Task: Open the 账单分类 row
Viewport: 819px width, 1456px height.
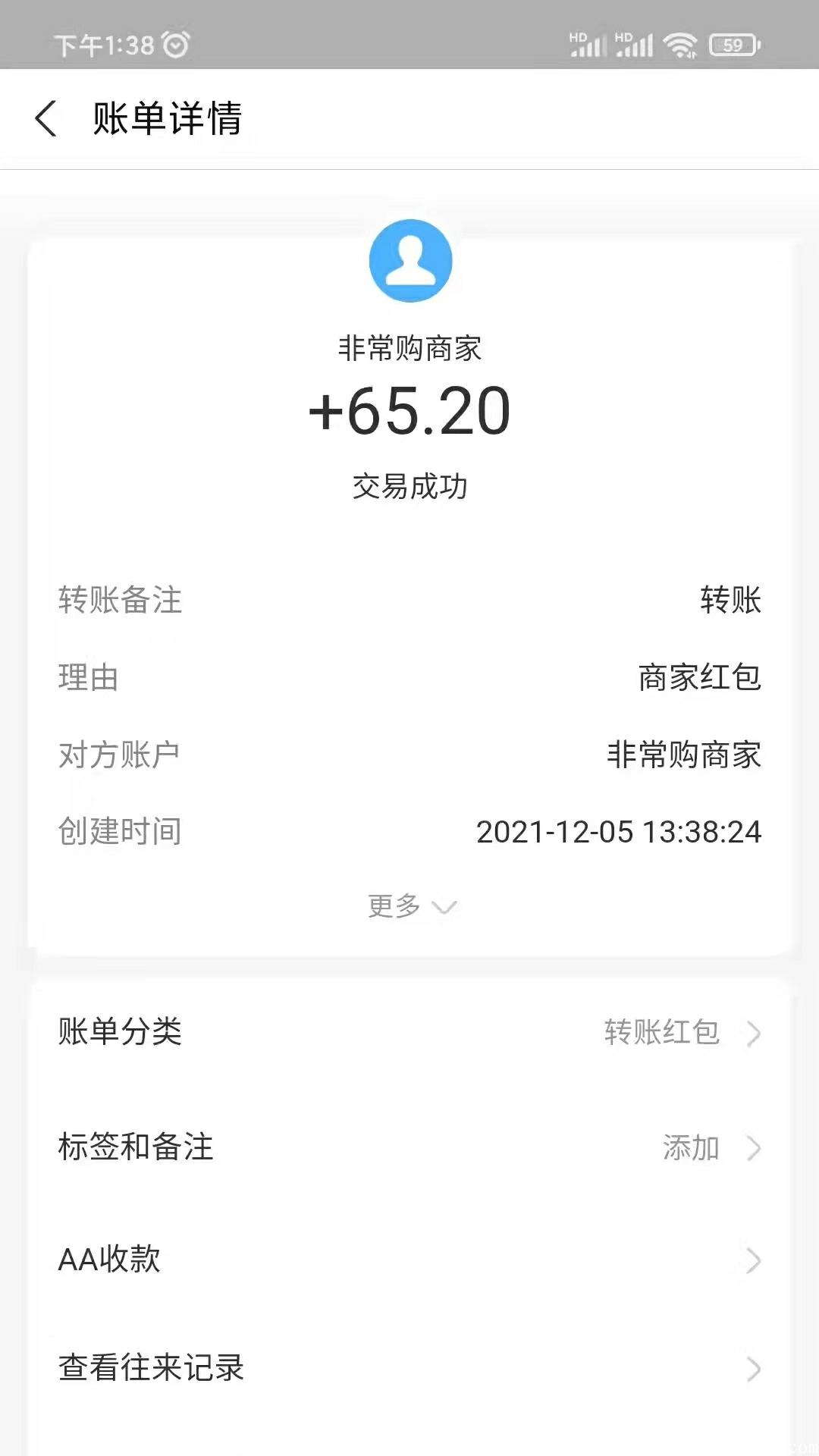Action: coord(409,1032)
